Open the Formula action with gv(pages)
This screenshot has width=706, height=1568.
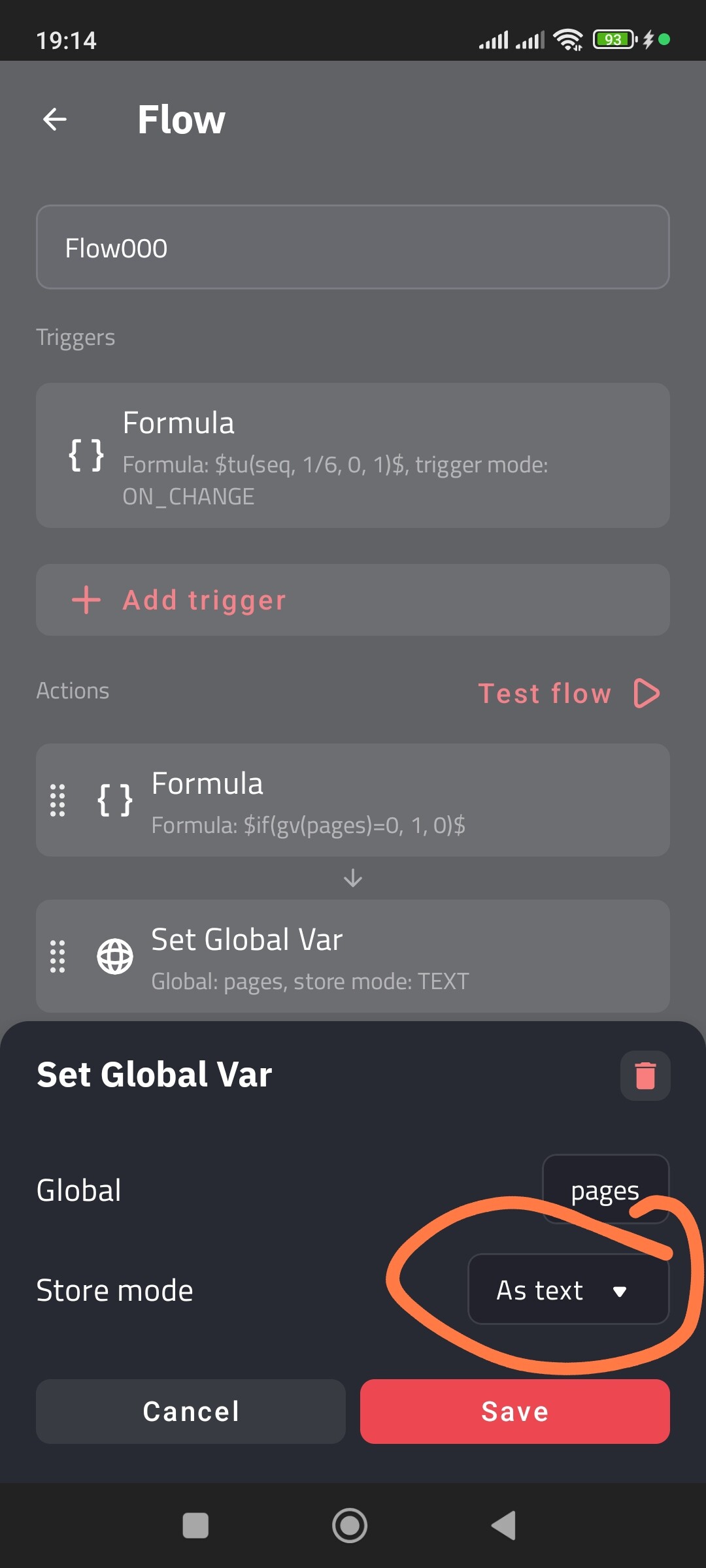point(353,800)
